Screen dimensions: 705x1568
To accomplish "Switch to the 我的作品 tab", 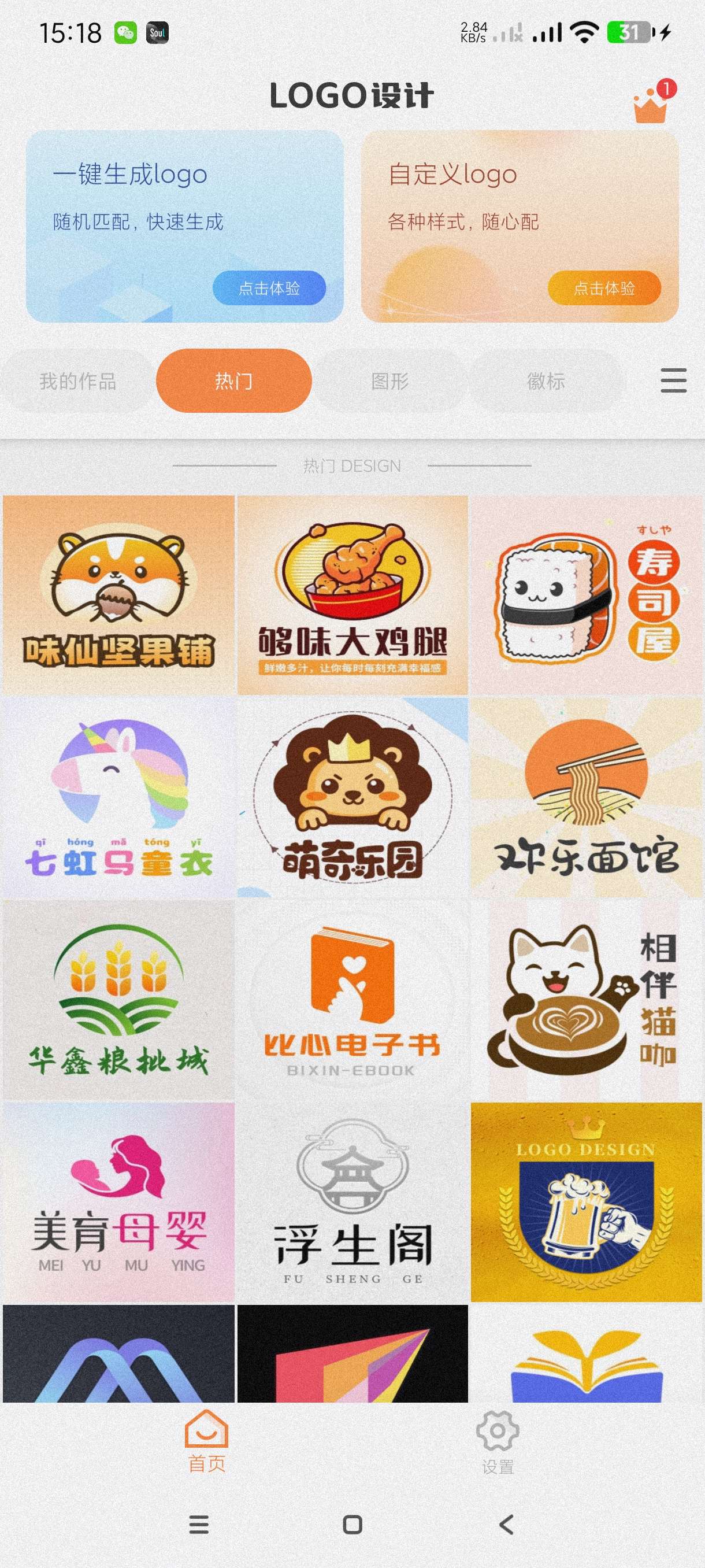I will (77, 381).
